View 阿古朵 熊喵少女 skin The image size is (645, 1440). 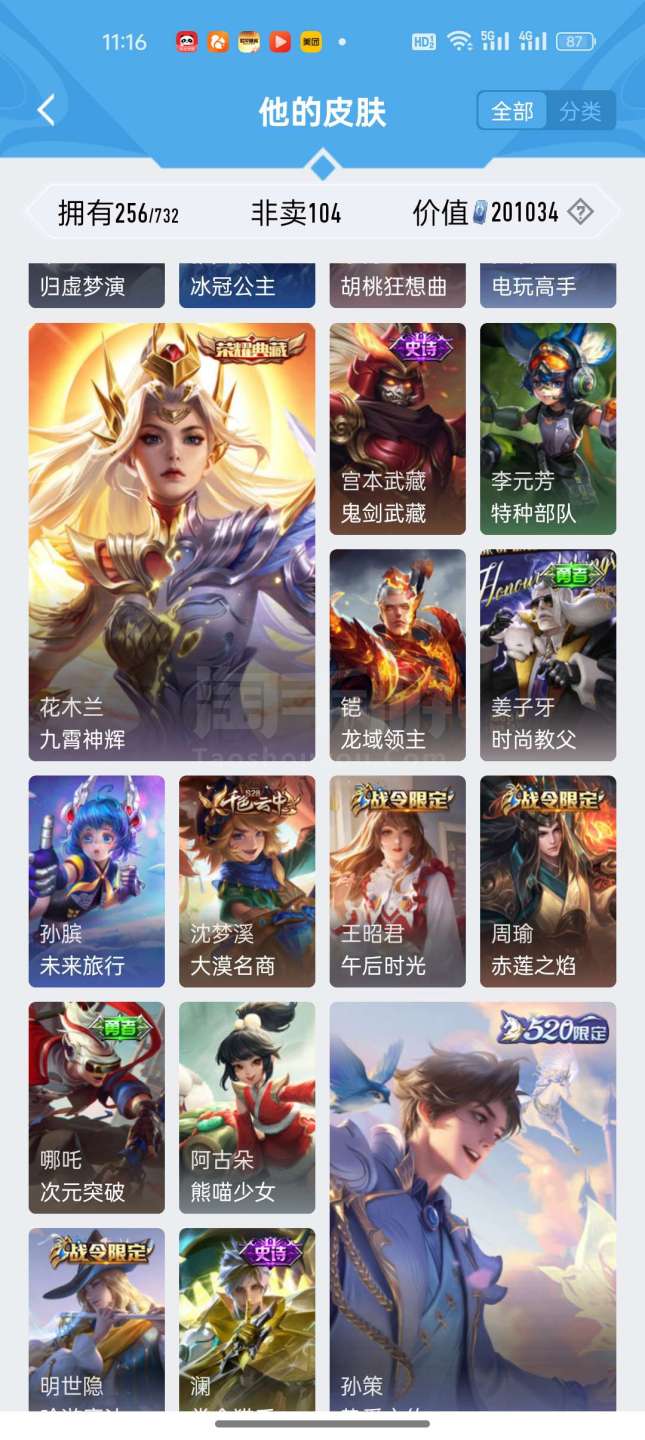pos(246,1107)
